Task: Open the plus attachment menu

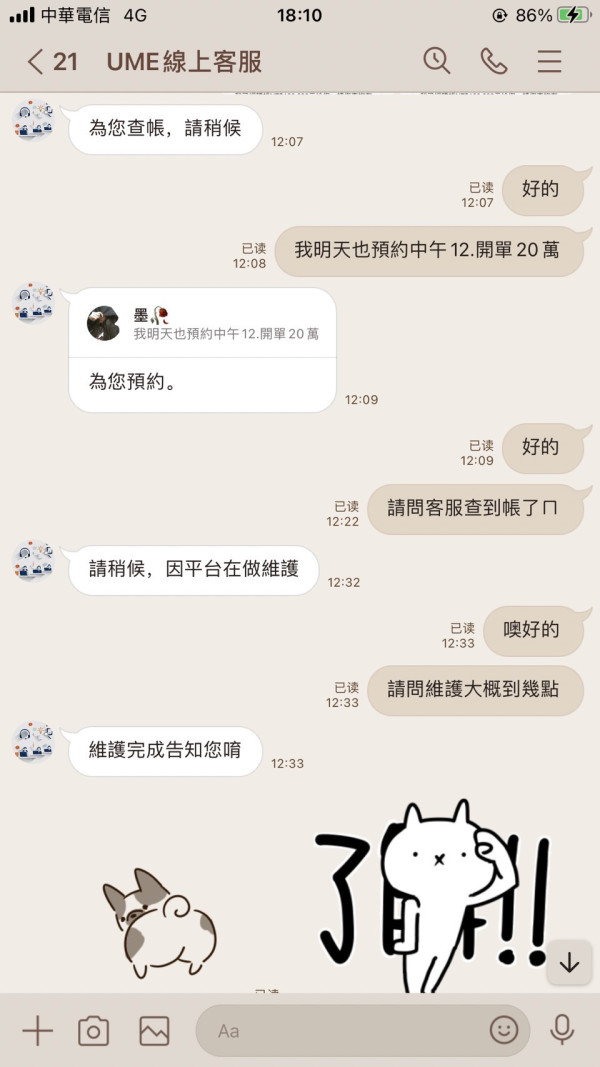Action: (37, 1030)
